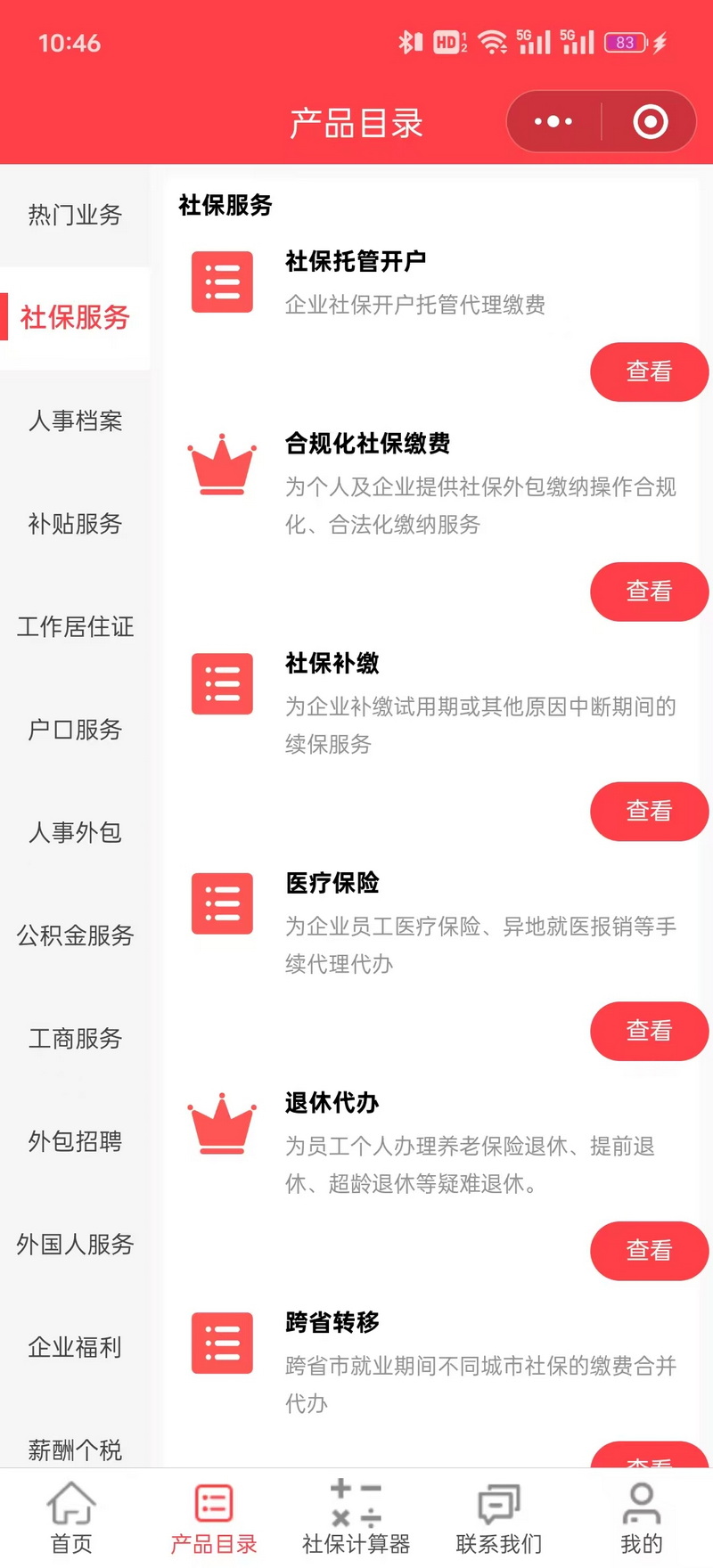Click the crown icon beside 退休代办
The height and width of the screenshot is (1568, 713).
221,1123
